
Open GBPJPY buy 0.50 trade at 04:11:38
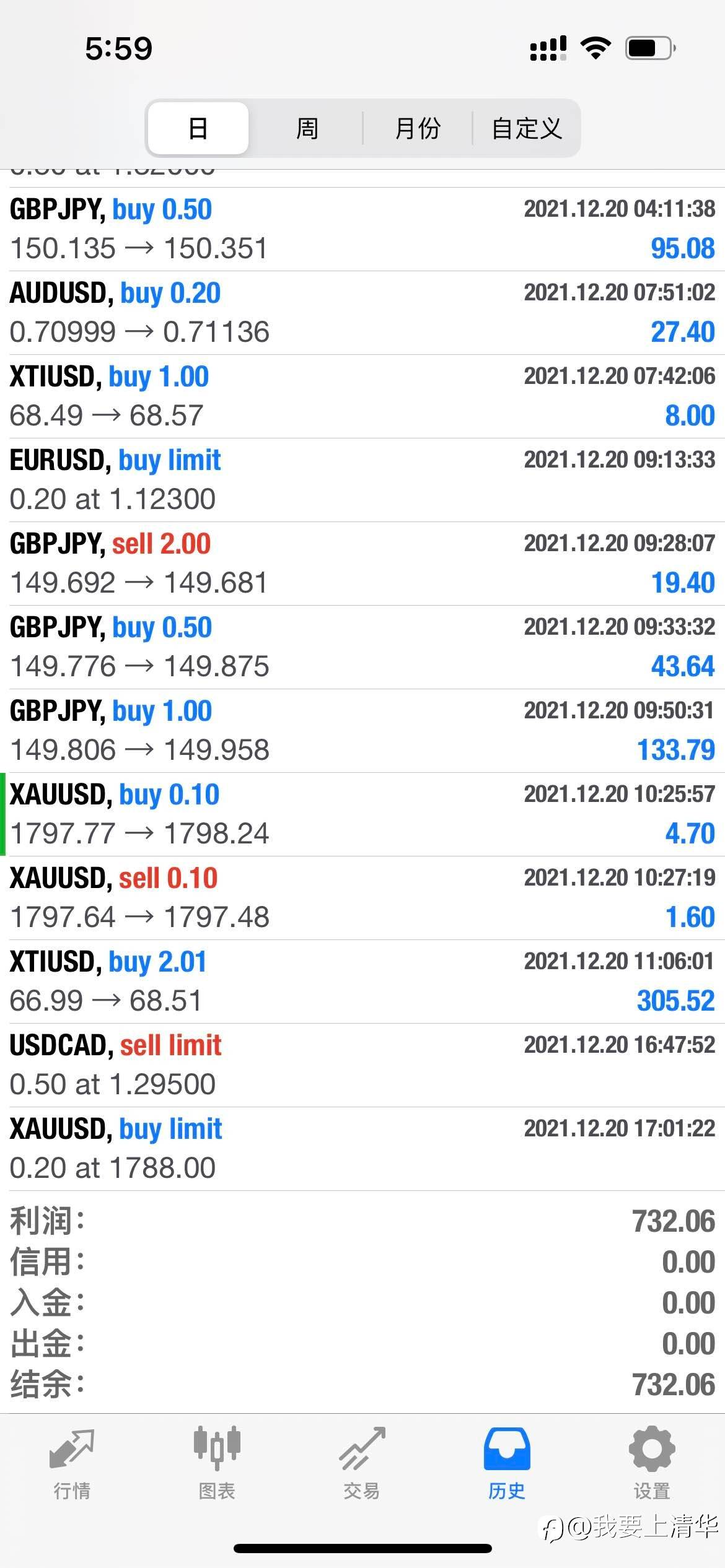pyautogui.click(x=362, y=229)
